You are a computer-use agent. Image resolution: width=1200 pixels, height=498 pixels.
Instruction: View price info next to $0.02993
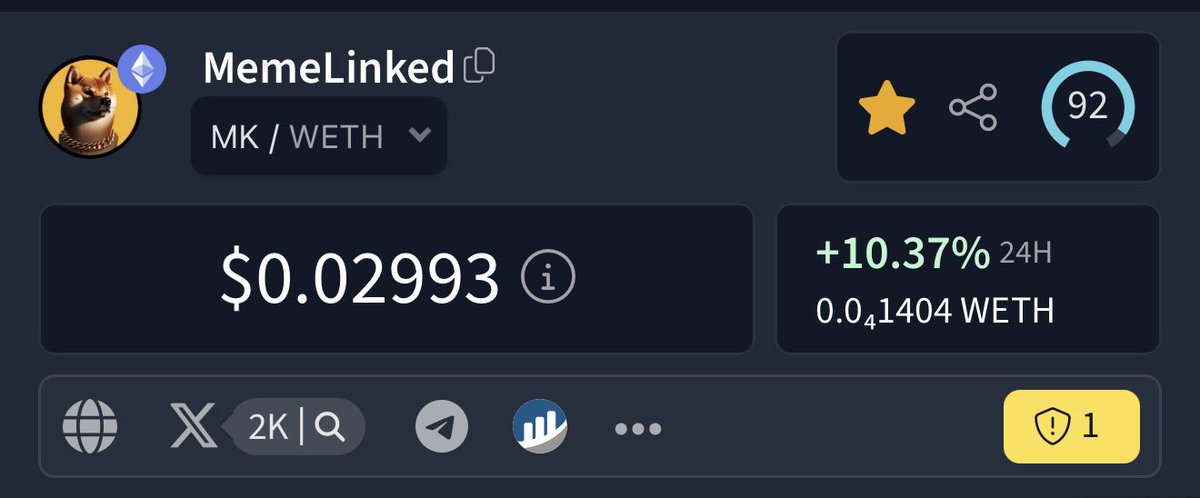tap(549, 278)
